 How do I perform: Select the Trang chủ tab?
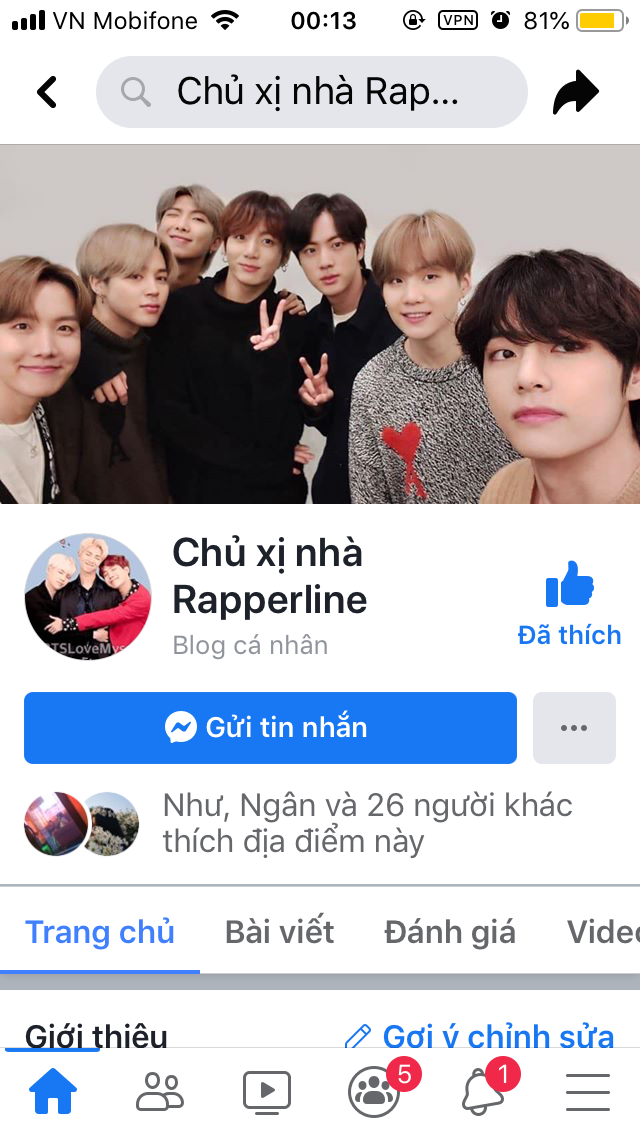[x=100, y=932]
